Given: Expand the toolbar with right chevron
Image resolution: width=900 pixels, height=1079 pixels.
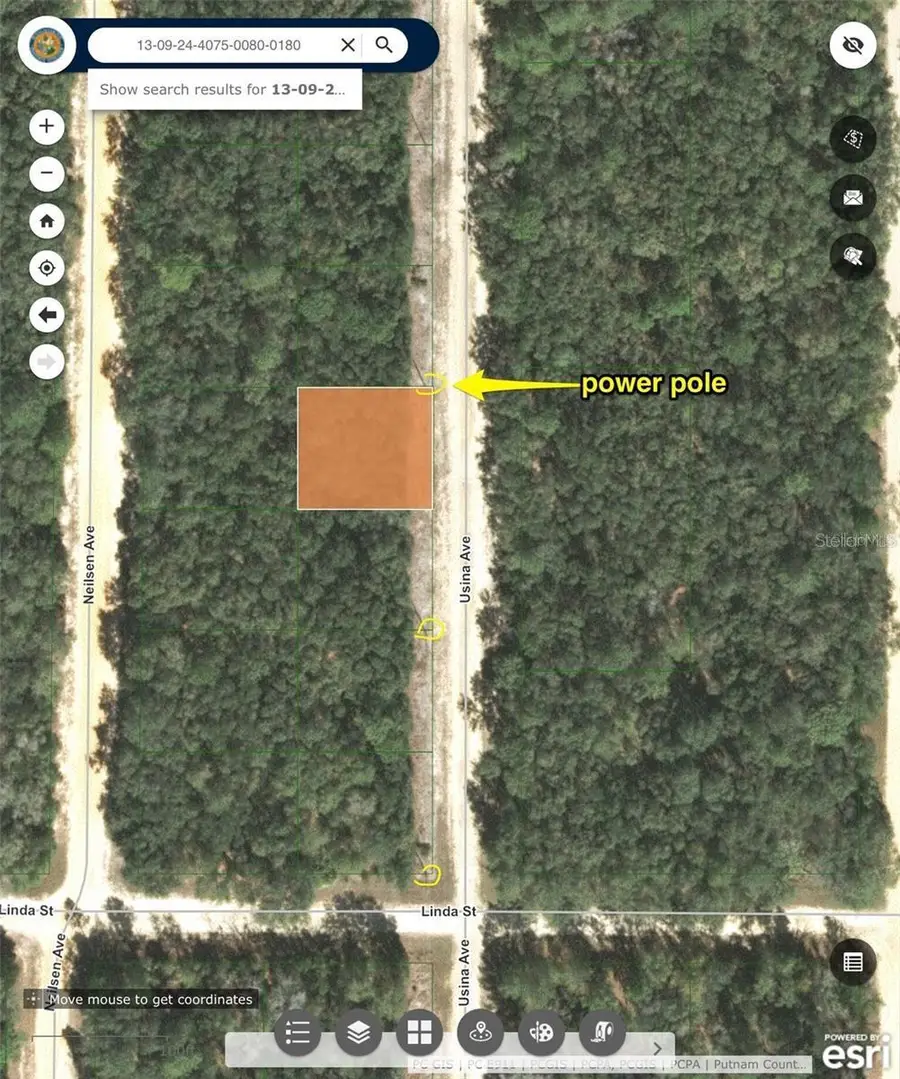Looking at the screenshot, I should [657, 1047].
